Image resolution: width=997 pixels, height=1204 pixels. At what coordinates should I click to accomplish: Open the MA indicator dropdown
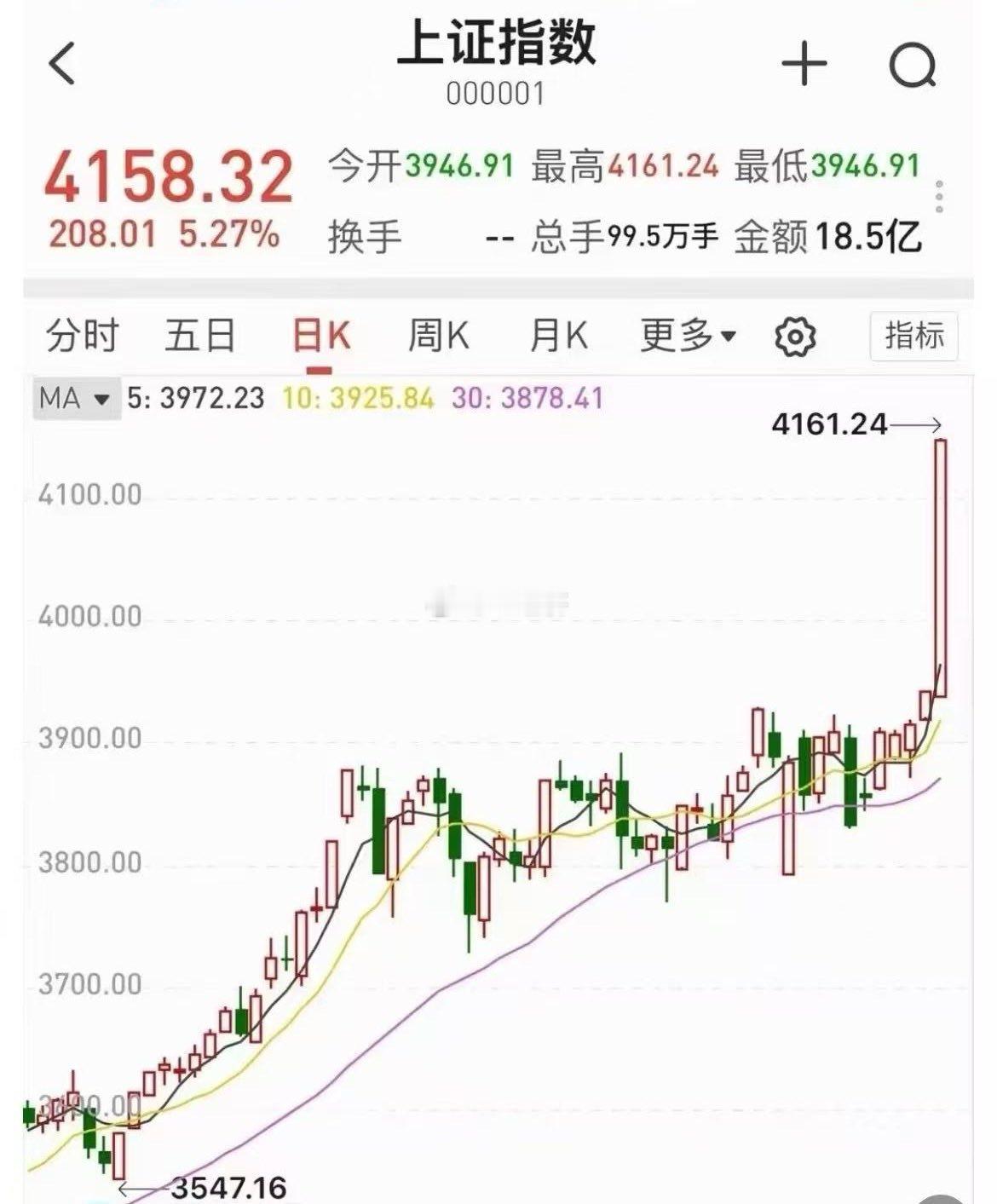75,398
